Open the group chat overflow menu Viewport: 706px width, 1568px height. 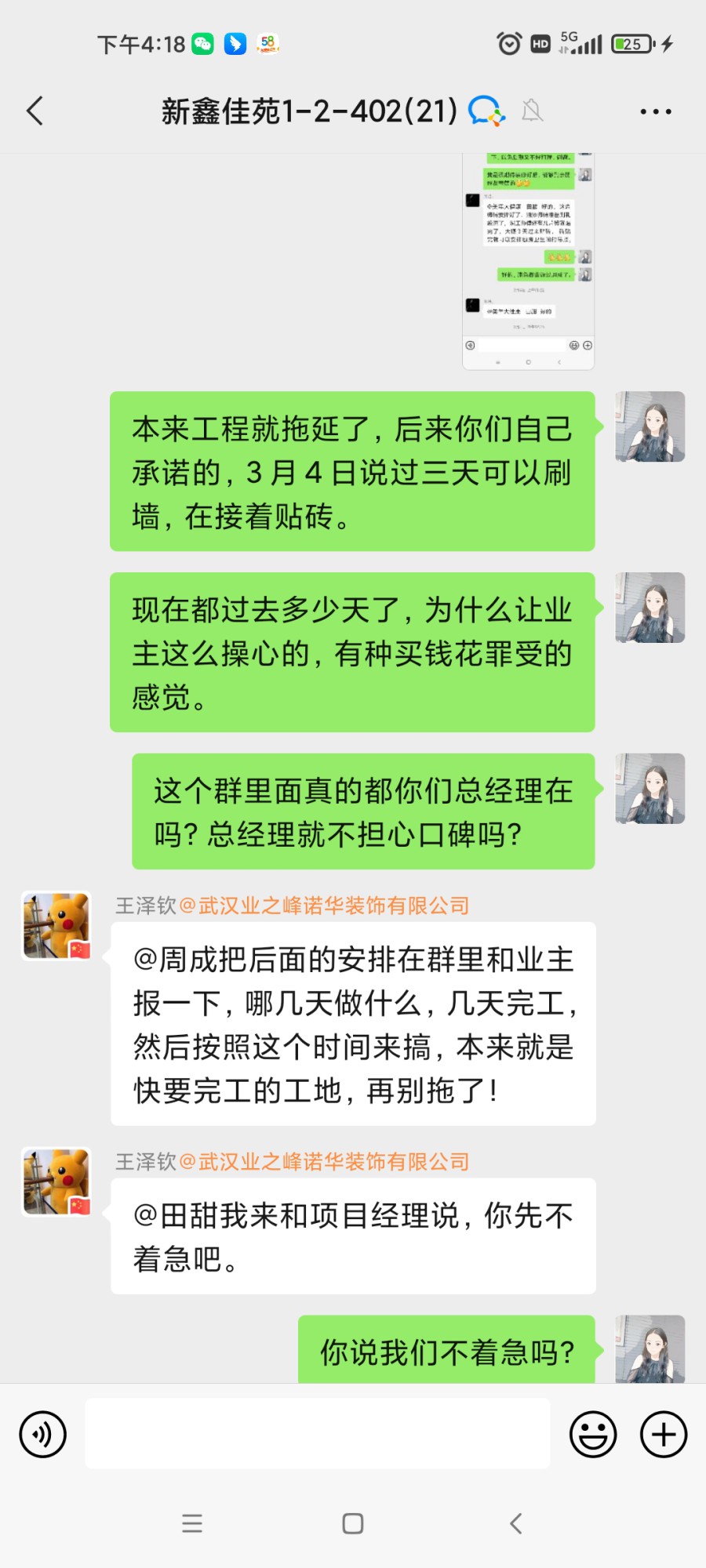pyautogui.click(x=655, y=111)
